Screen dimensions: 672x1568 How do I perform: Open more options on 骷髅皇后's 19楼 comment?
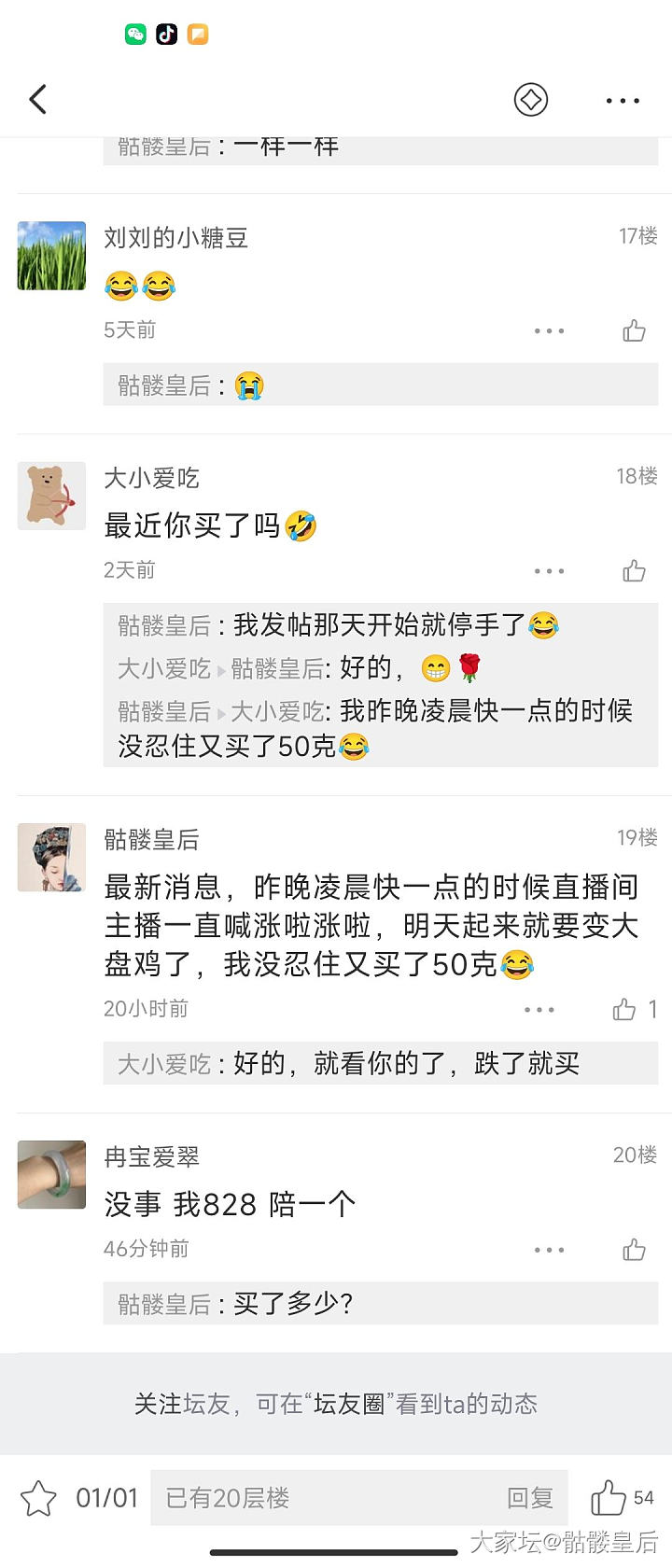tap(539, 1009)
